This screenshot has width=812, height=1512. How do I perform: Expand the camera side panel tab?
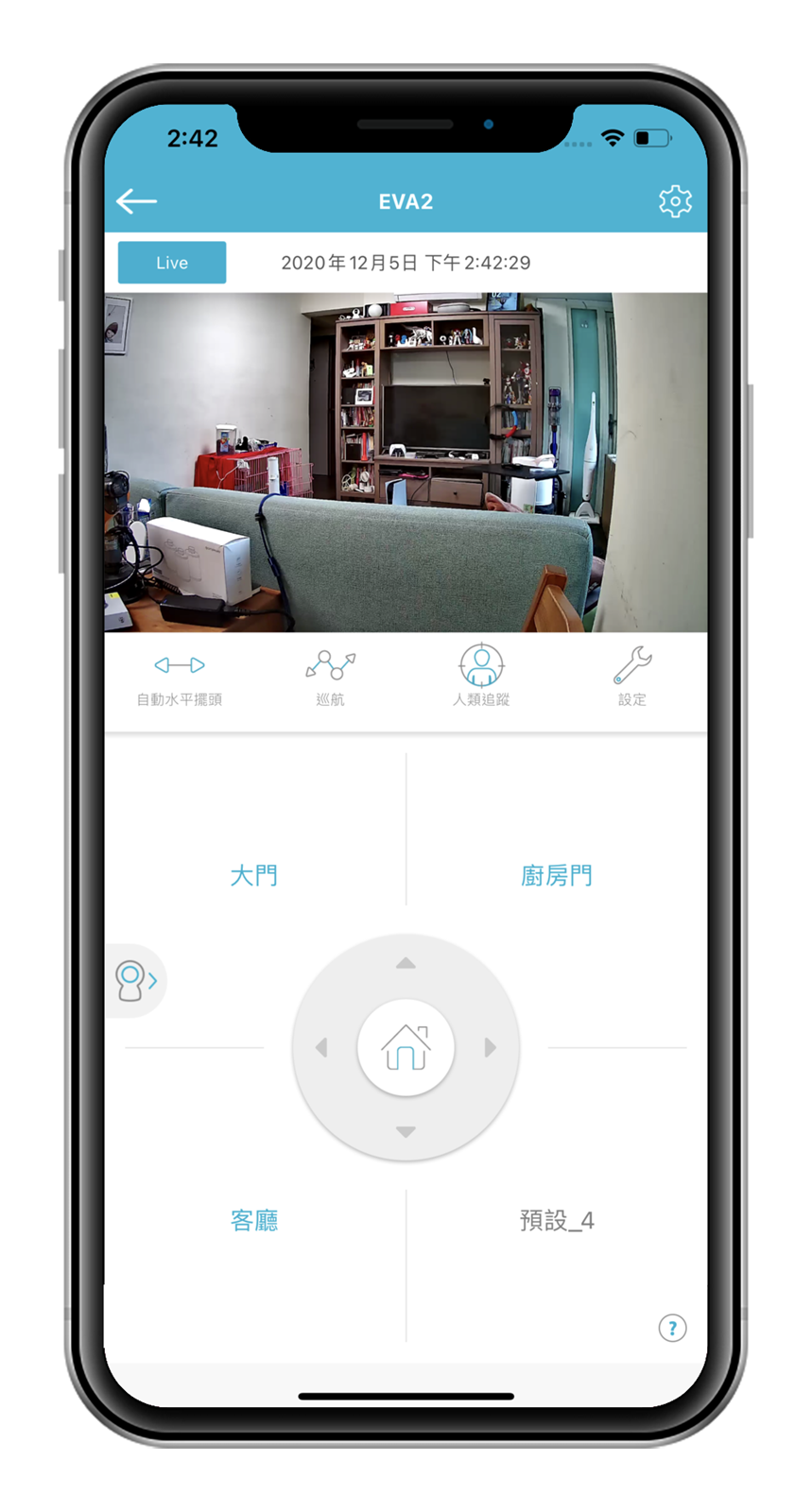coord(136,981)
